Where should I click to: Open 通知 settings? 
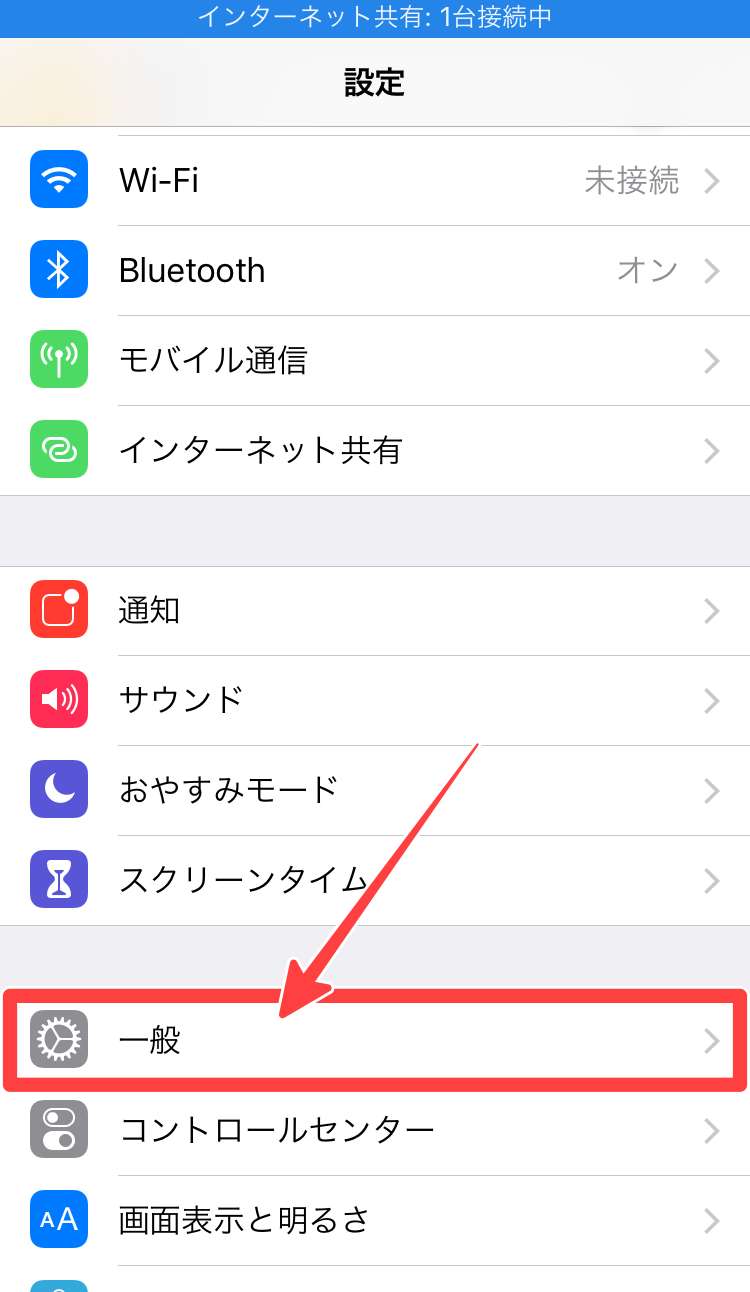[375, 611]
